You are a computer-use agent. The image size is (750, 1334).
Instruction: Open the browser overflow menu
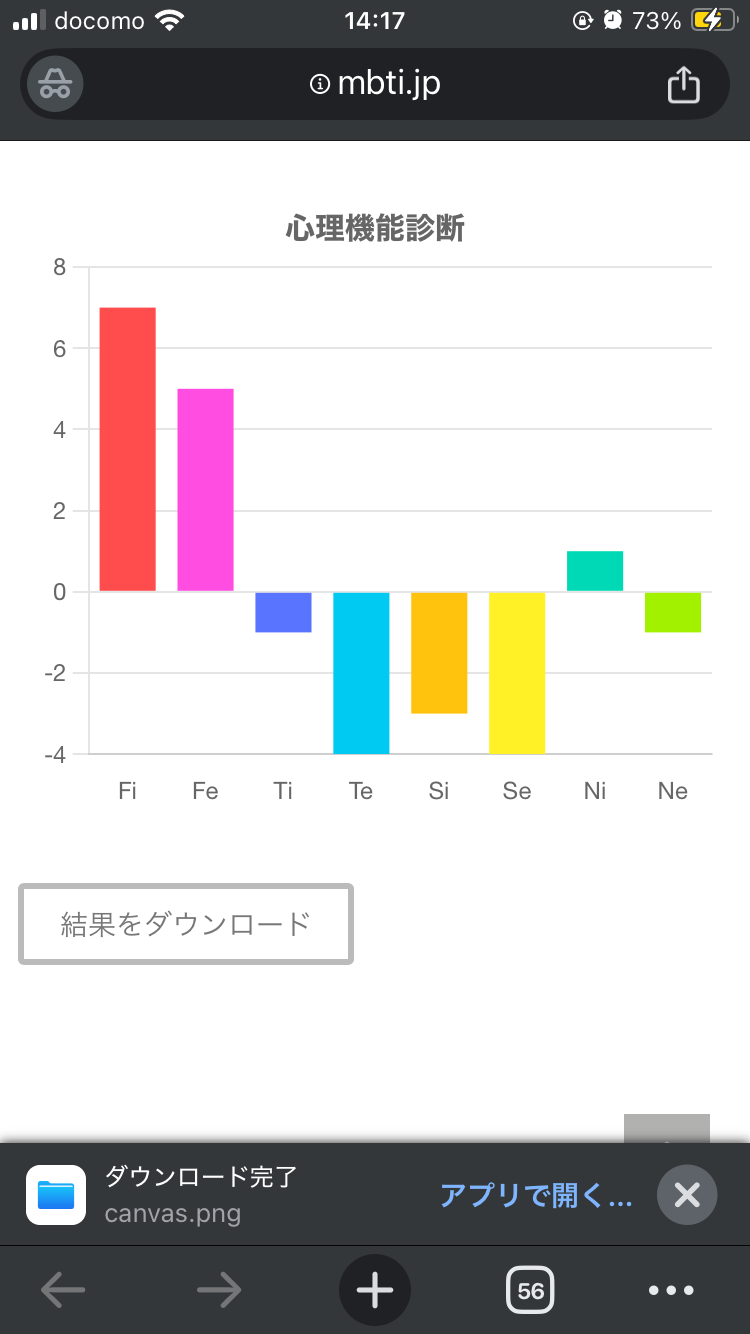[x=671, y=1291]
